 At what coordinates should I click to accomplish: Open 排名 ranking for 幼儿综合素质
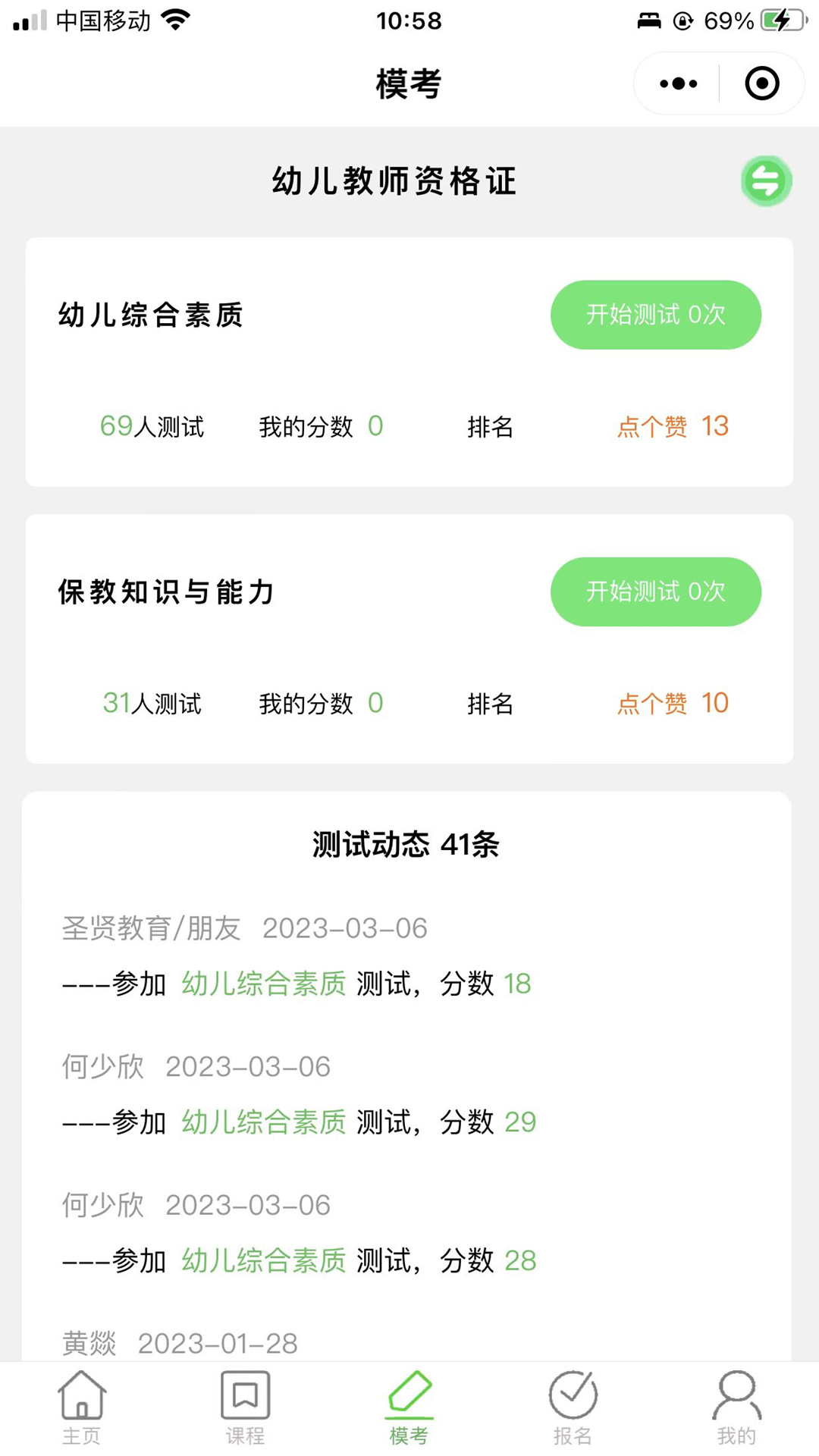tap(491, 427)
